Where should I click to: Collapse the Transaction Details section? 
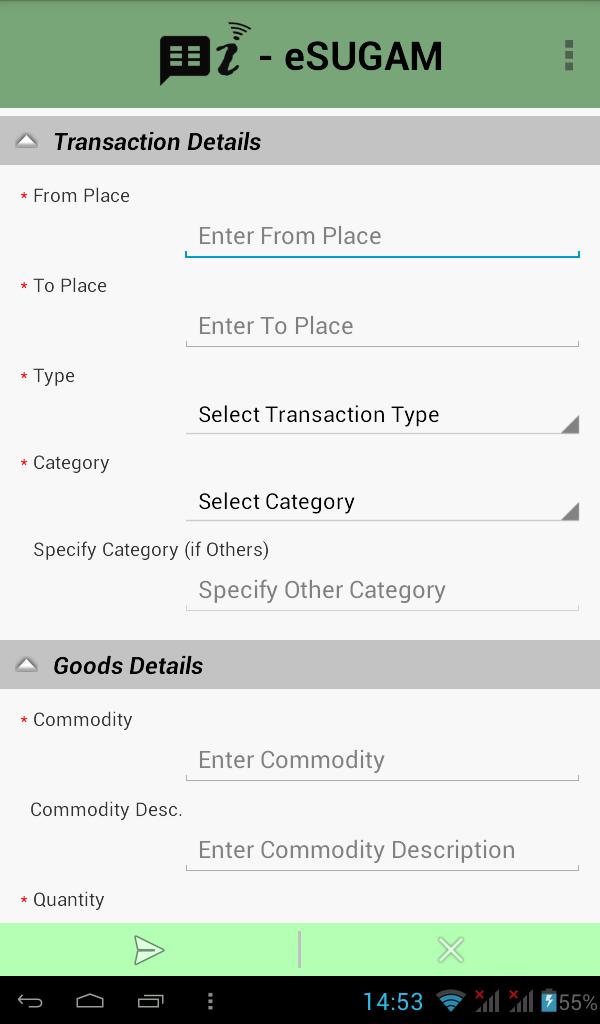coord(27,141)
